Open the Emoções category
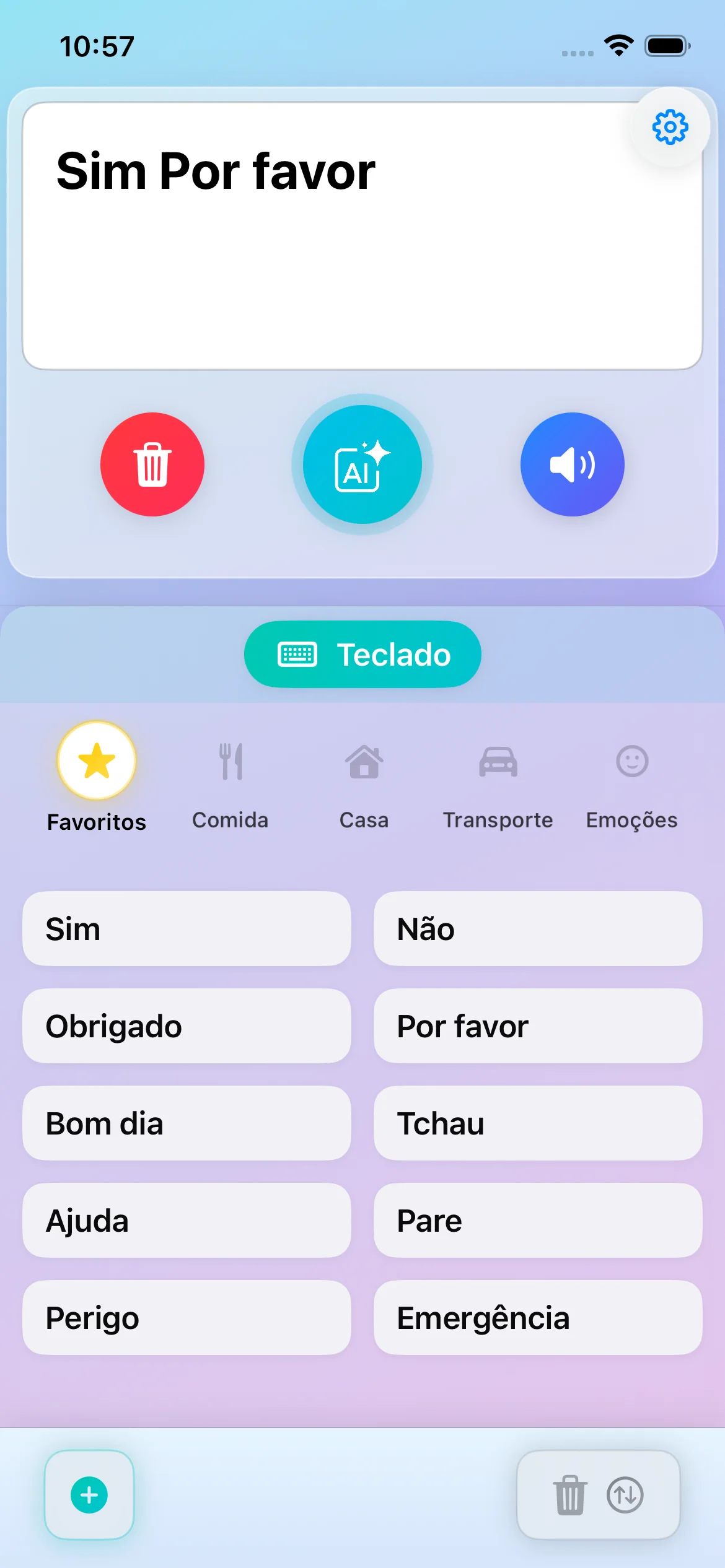The width and height of the screenshot is (725, 1568). coord(631,785)
